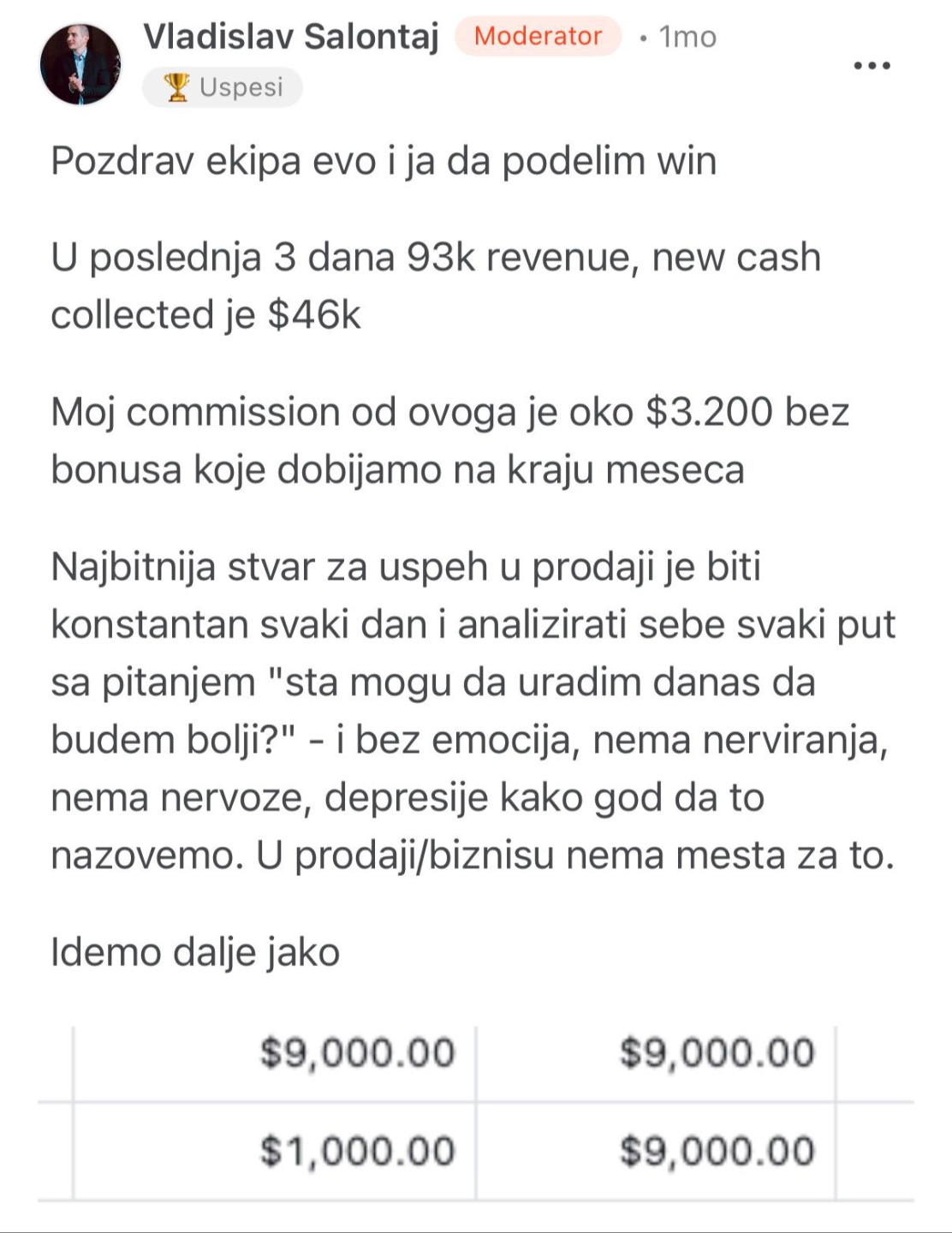The height and width of the screenshot is (1233, 952).
Task: Open Vladislav Salontaj's profile picture
Action: [80, 64]
